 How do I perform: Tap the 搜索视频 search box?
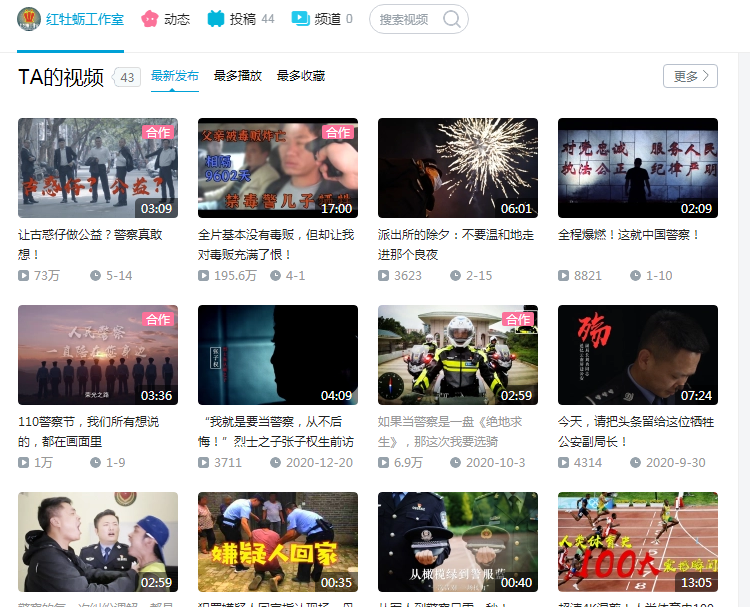point(405,19)
